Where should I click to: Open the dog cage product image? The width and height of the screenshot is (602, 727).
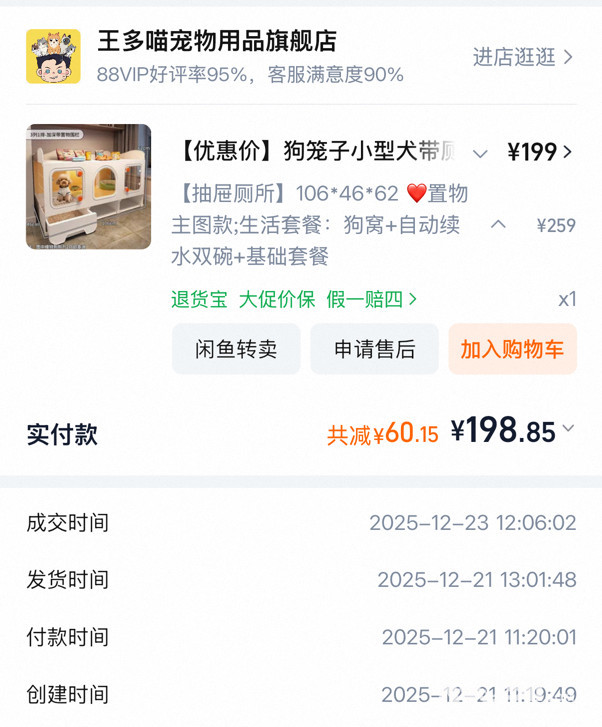(x=88, y=187)
